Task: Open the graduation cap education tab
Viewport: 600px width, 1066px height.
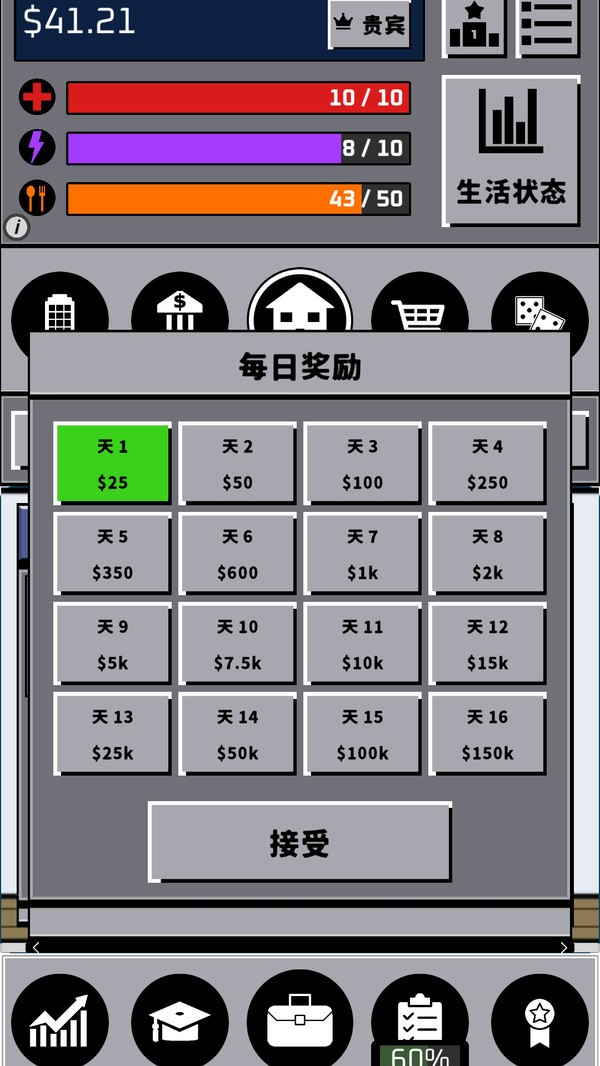Action: pyautogui.click(x=180, y=1020)
